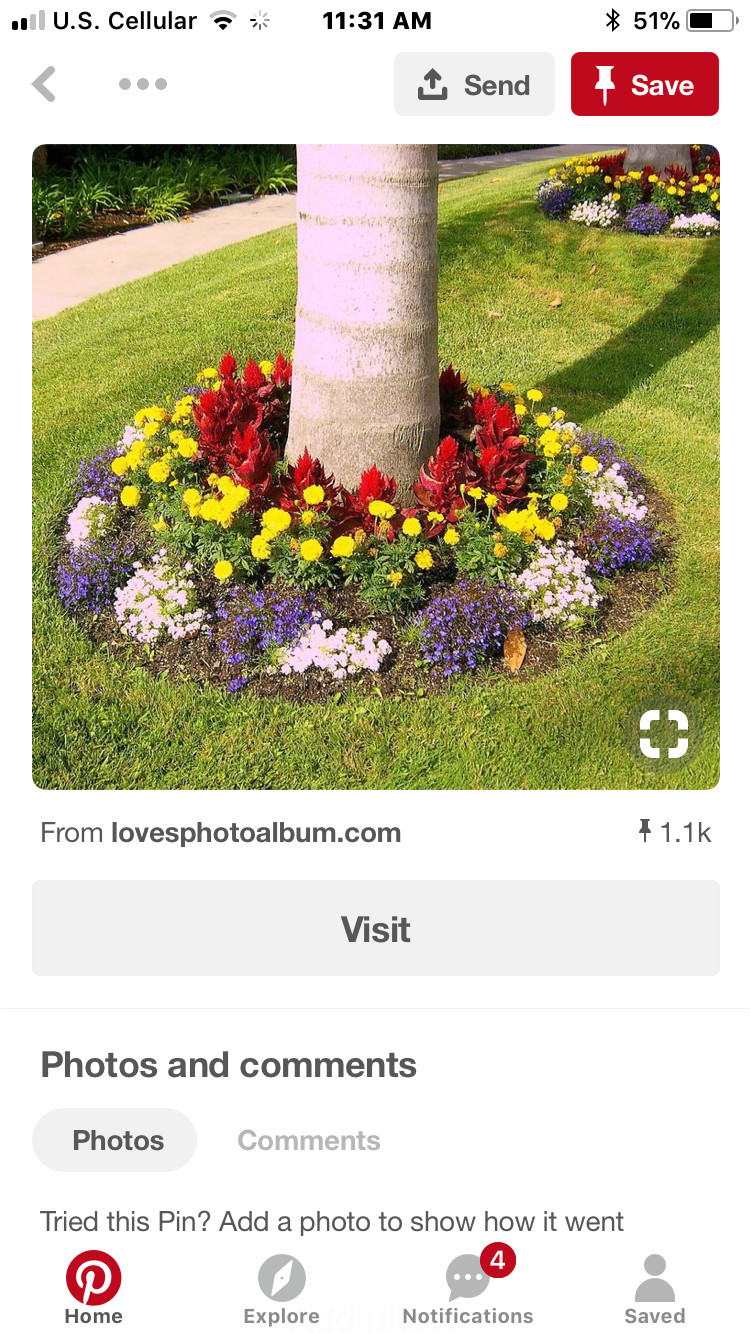Viewport: 750px width, 1334px height.
Task: Send this Pin to someone
Action: [x=474, y=85]
